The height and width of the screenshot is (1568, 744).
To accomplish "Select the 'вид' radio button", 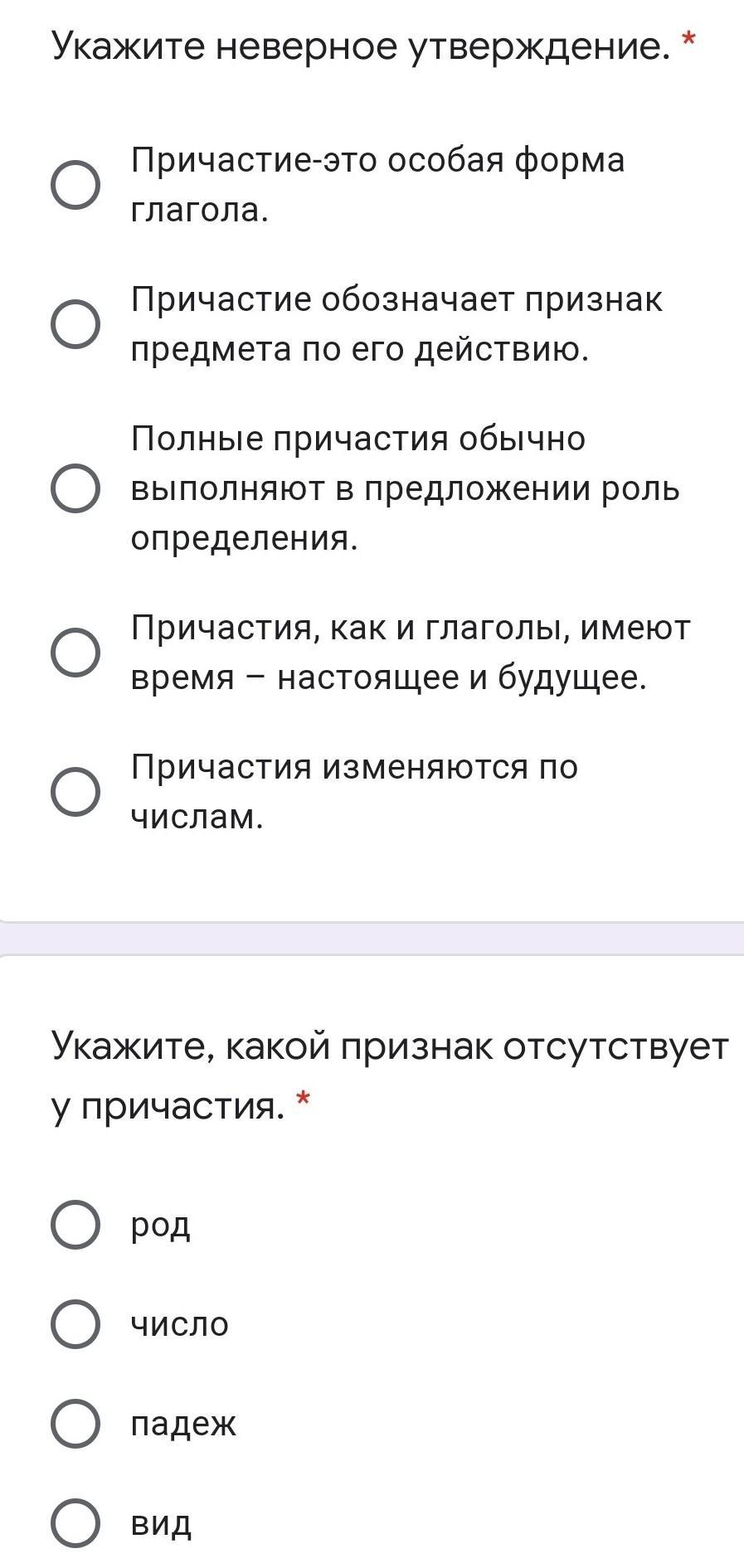I will (75, 1523).
